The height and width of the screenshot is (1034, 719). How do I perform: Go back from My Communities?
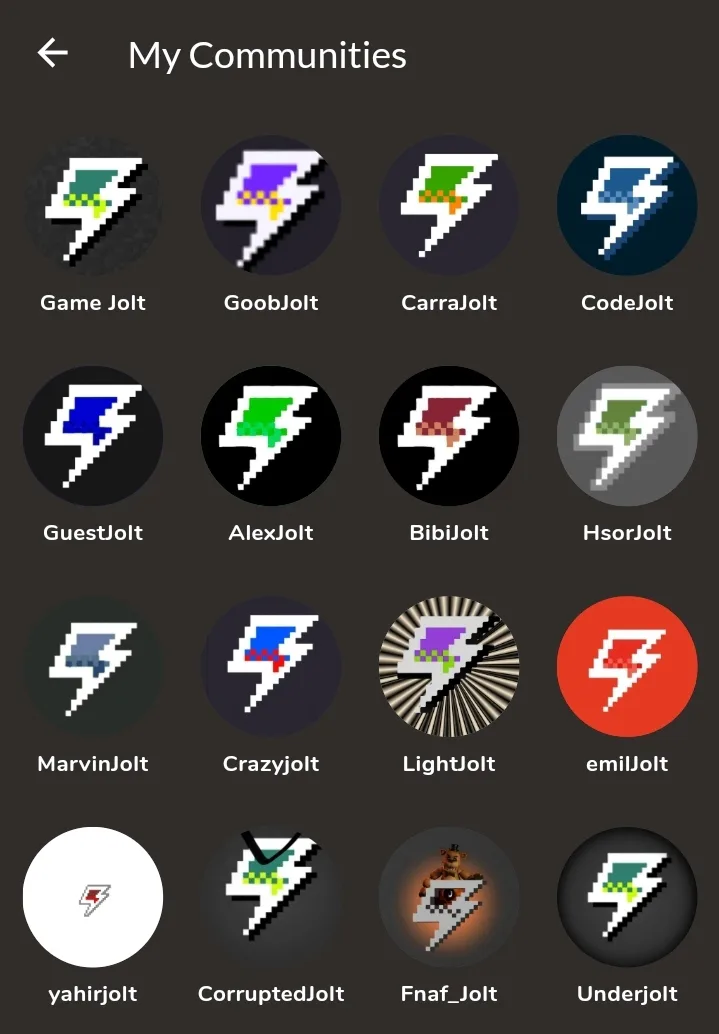52,53
